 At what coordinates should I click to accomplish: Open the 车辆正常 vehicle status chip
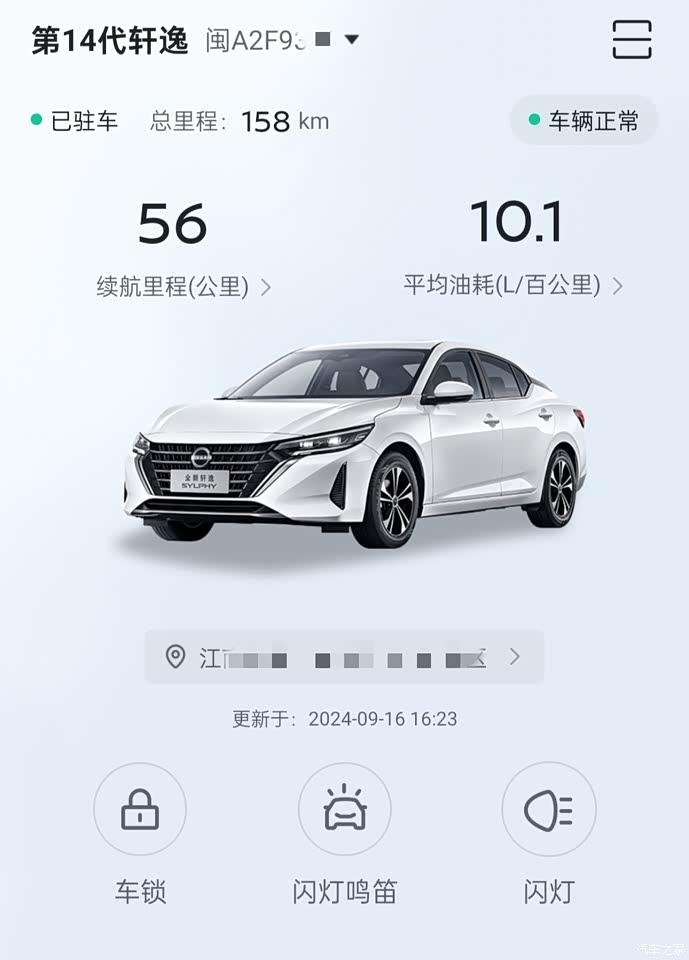coord(584,121)
